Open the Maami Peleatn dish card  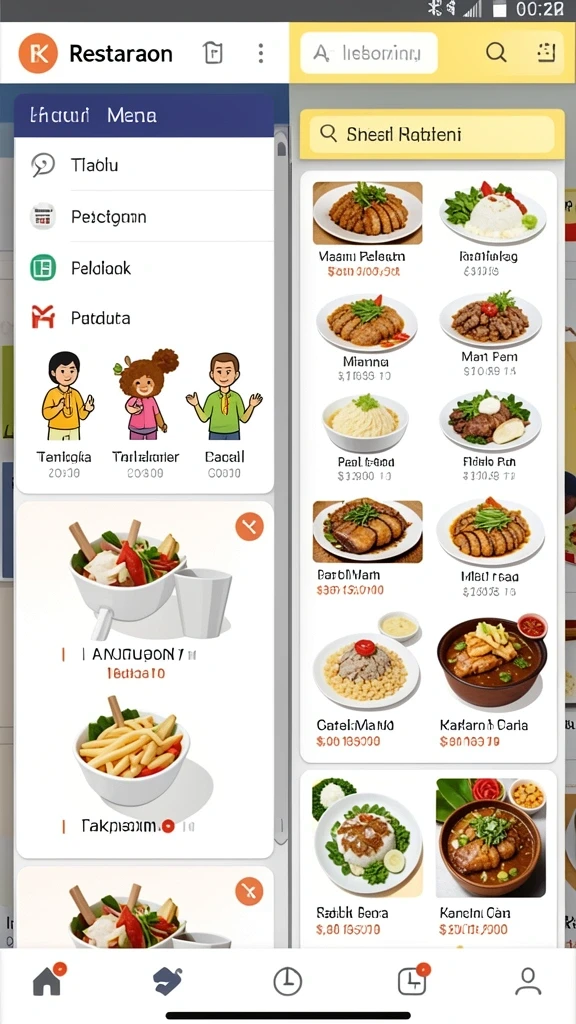tap(367, 230)
